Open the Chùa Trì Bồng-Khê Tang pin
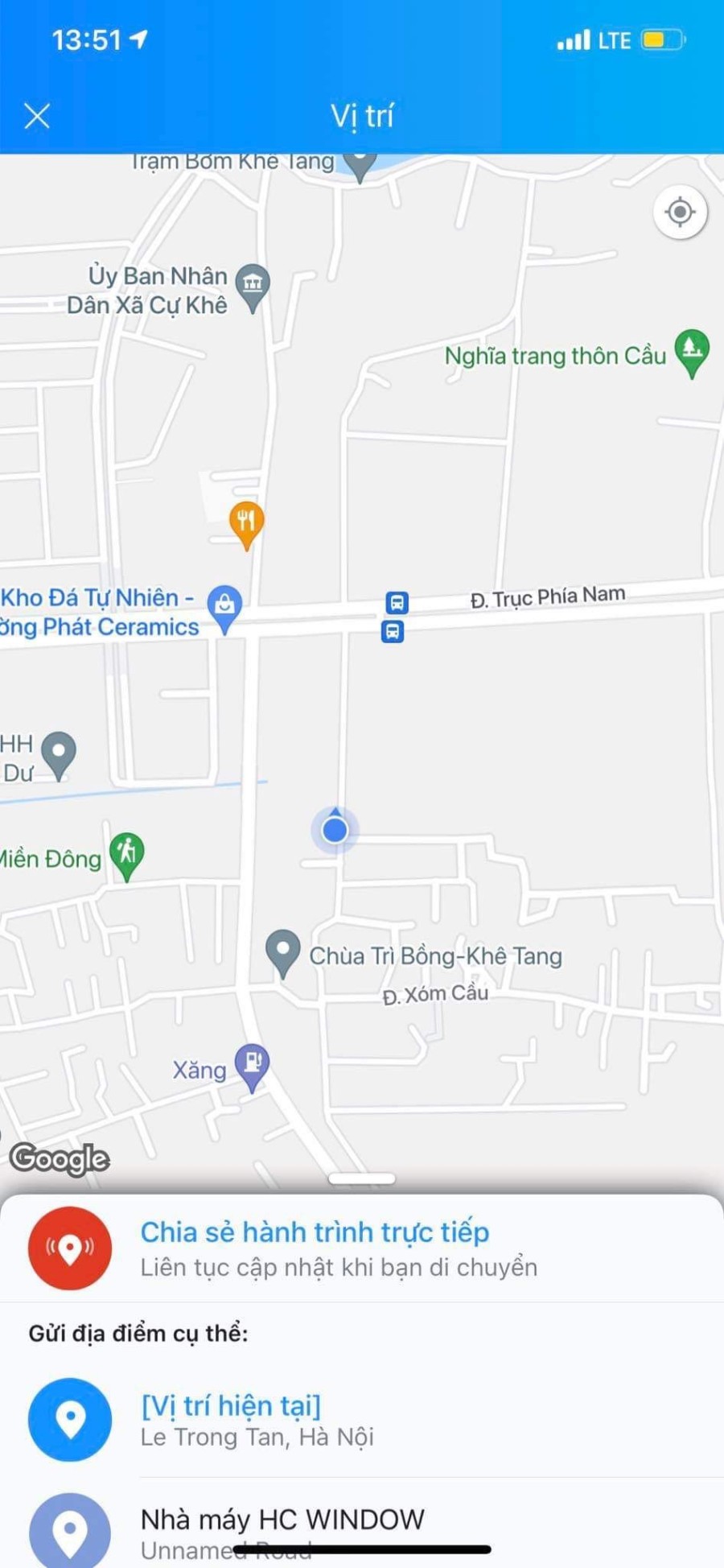 (x=282, y=951)
